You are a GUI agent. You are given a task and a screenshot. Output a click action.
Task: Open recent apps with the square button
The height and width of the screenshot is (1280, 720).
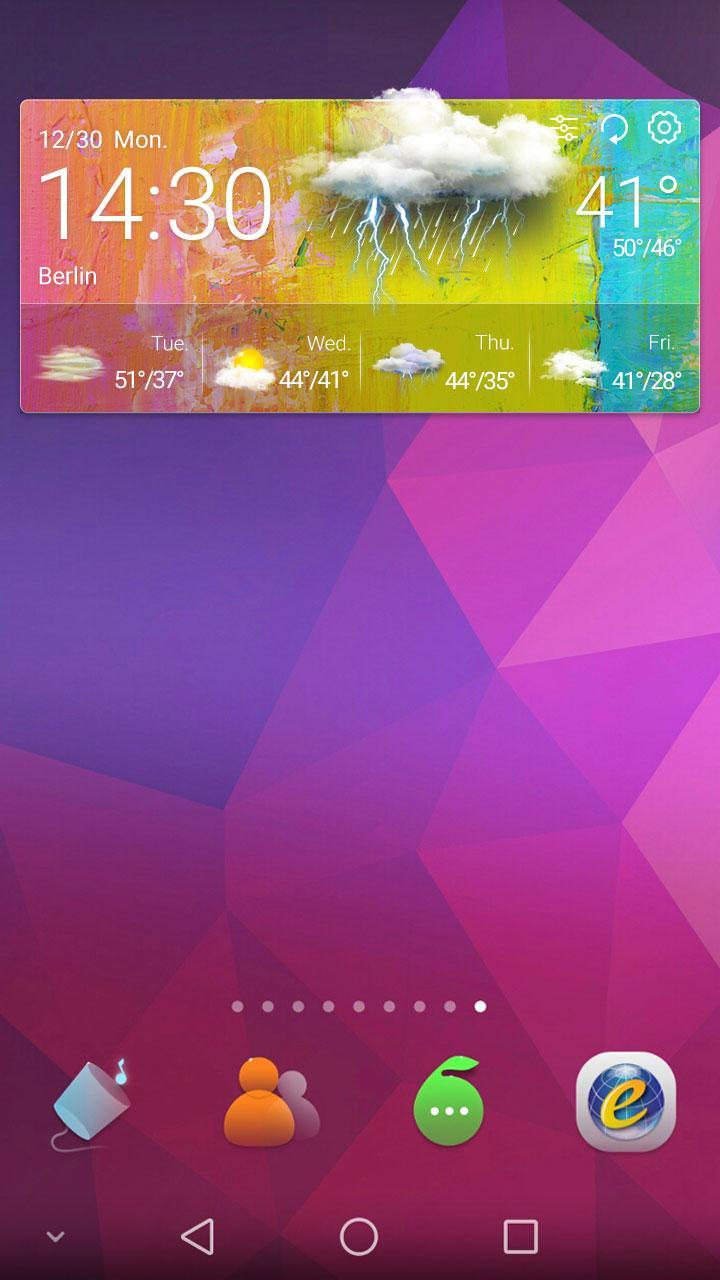520,1237
